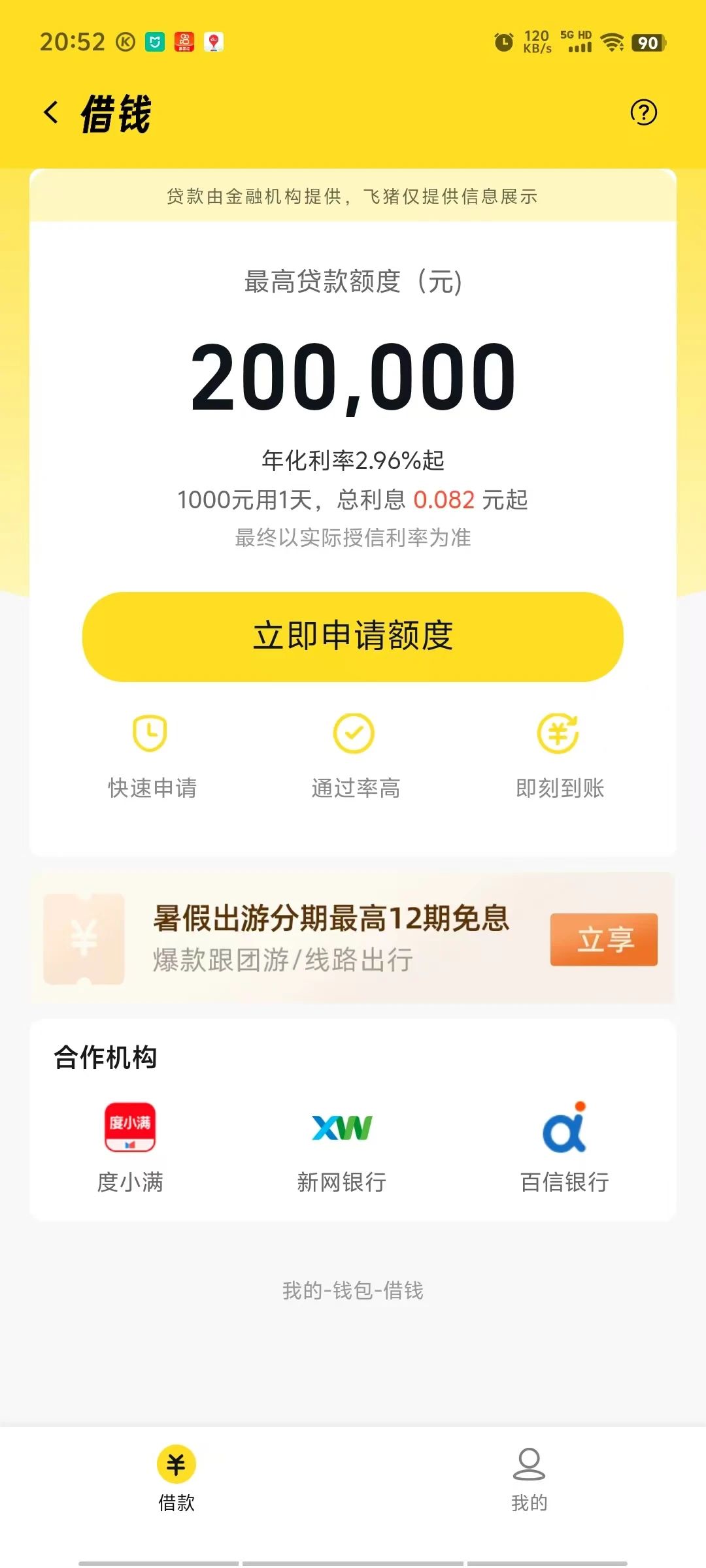Go back from the 借钱 page

coord(52,112)
